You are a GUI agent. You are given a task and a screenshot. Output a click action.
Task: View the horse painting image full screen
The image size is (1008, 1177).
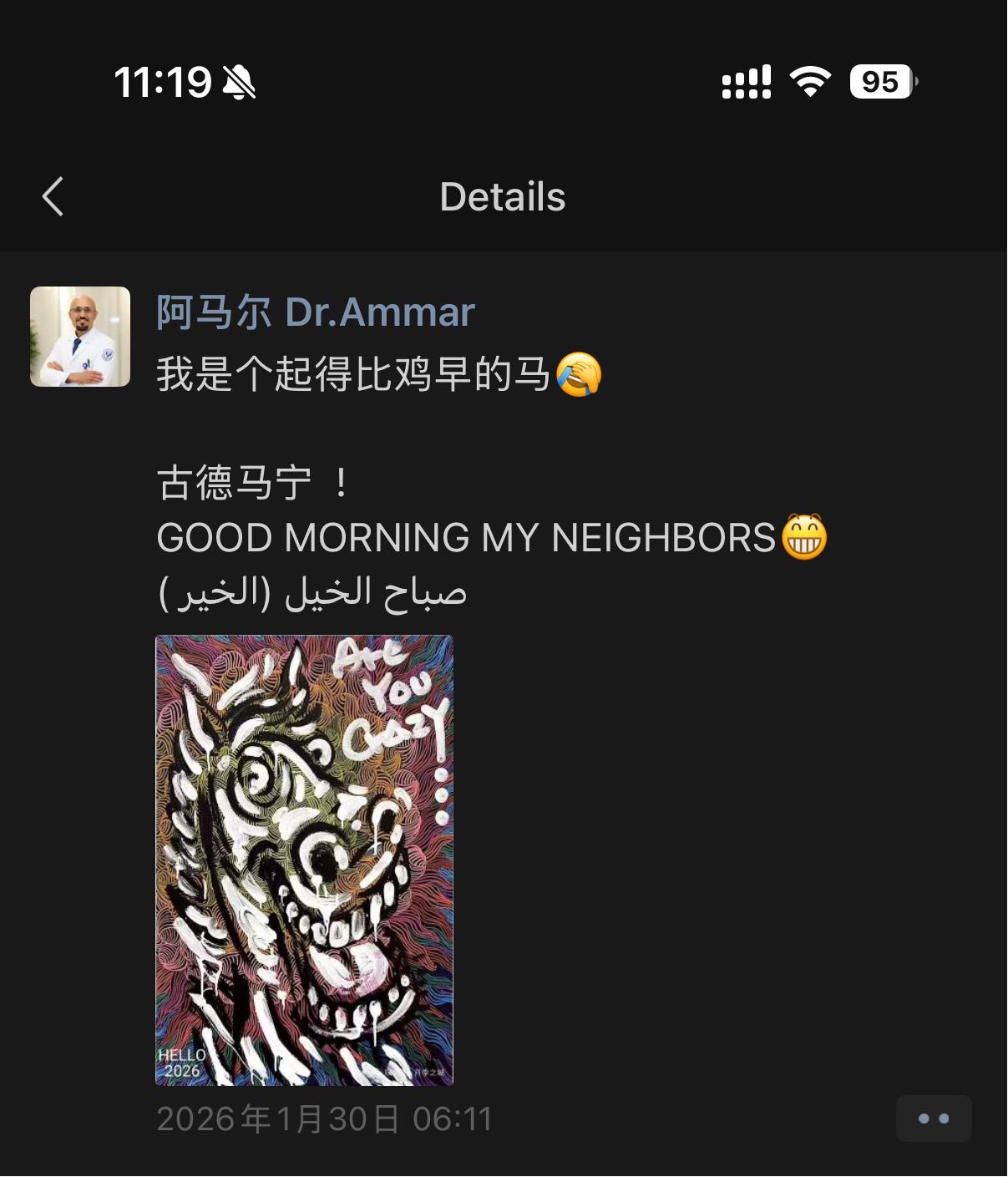tap(304, 860)
